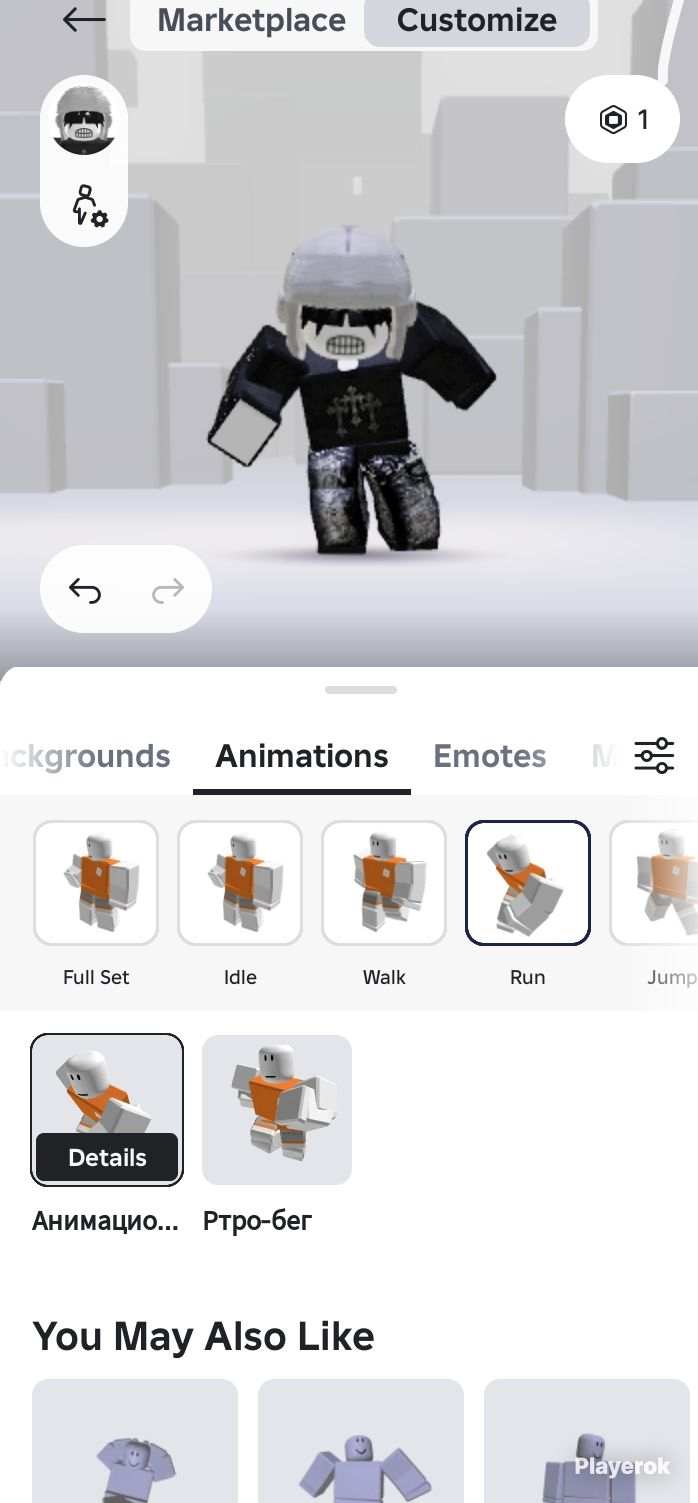Open the Emotes category
This screenshot has height=1503, width=698.
(489, 756)
